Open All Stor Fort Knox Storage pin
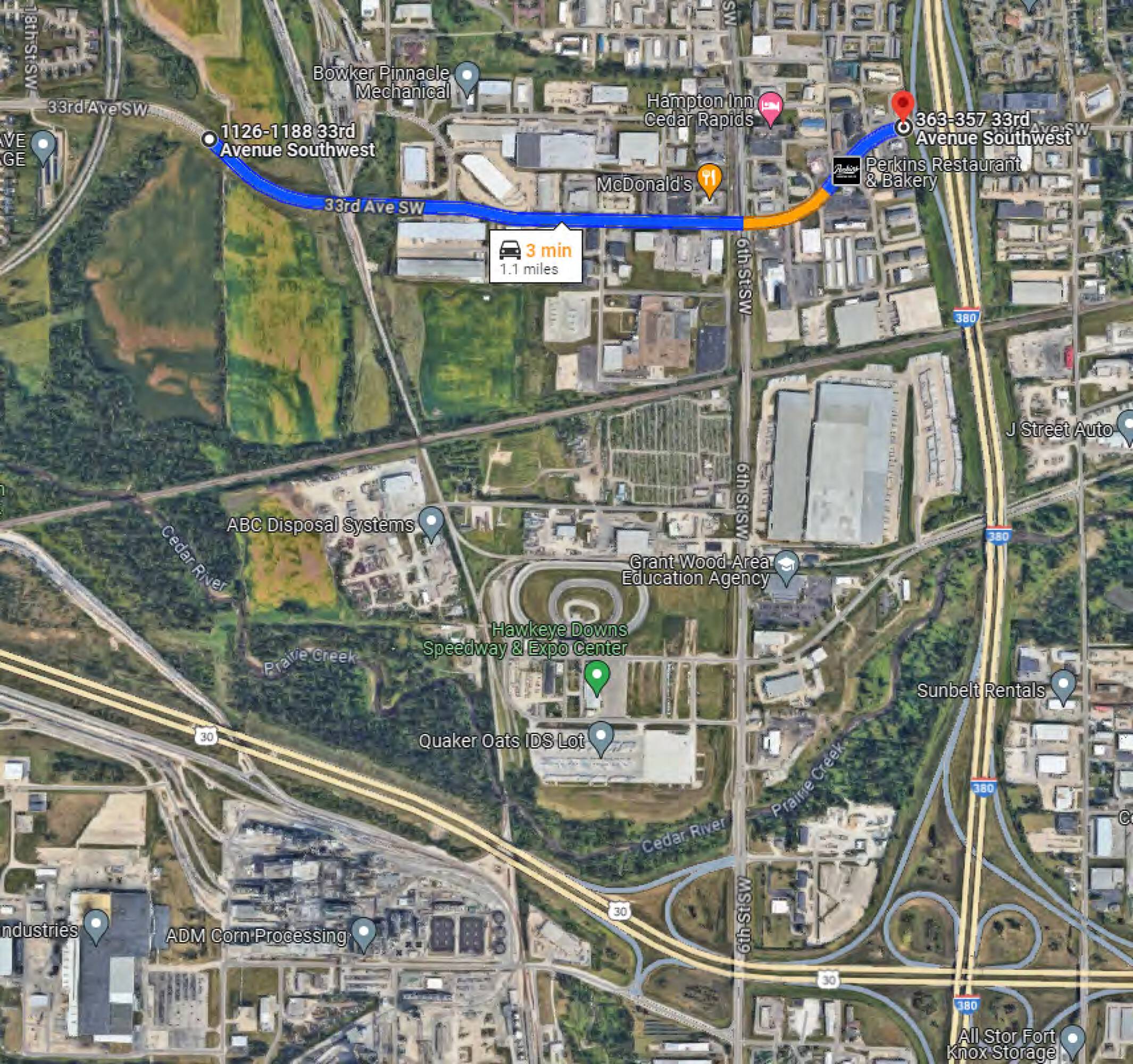The width and height of the screenshot is (1133, 1064). 1073,1040
